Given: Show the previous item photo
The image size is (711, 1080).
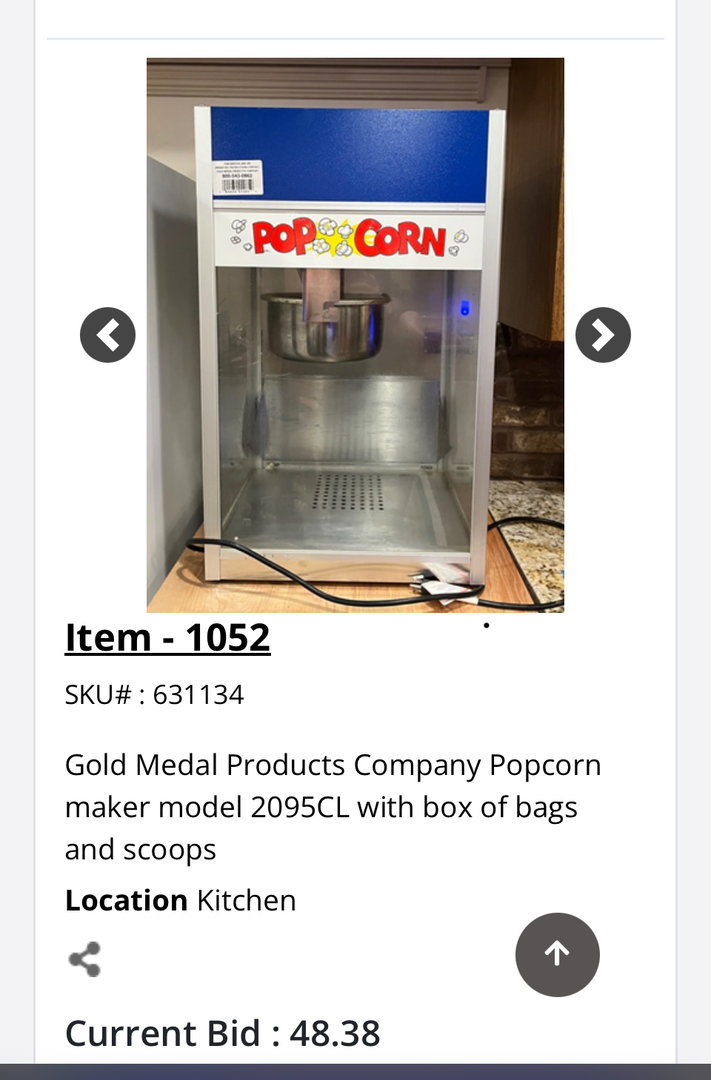Looking at the screenshot, I should pos(108,335).
